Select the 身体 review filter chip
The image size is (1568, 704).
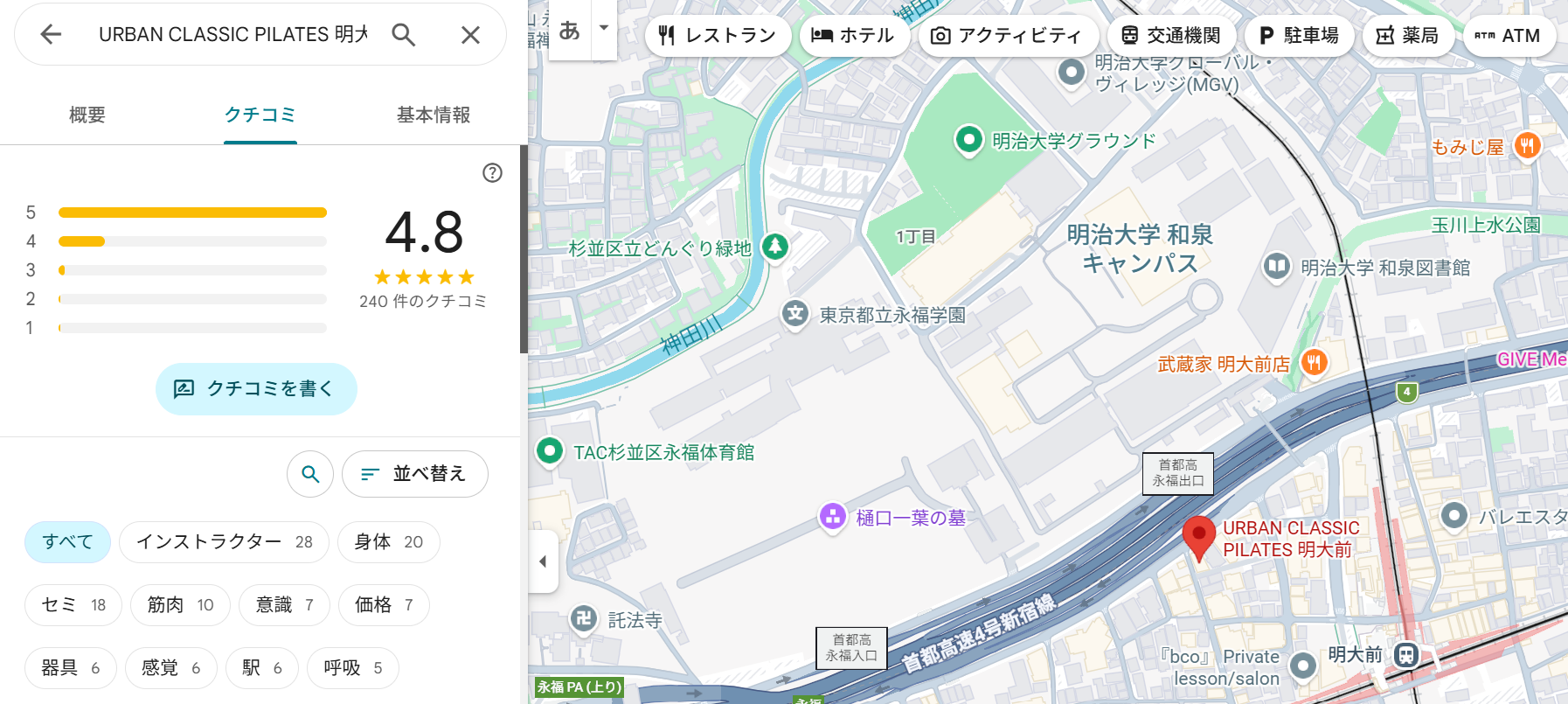[x=388, y=542]
